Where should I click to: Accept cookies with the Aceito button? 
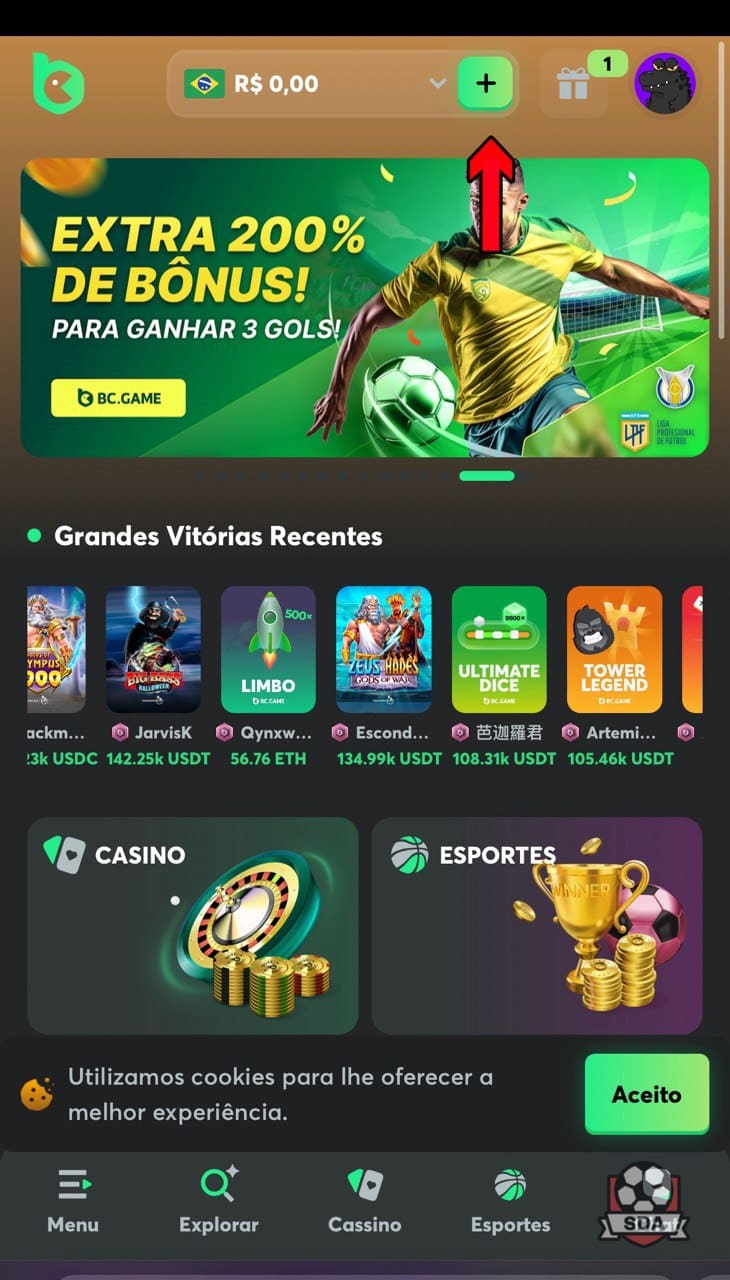[646, 1094]
